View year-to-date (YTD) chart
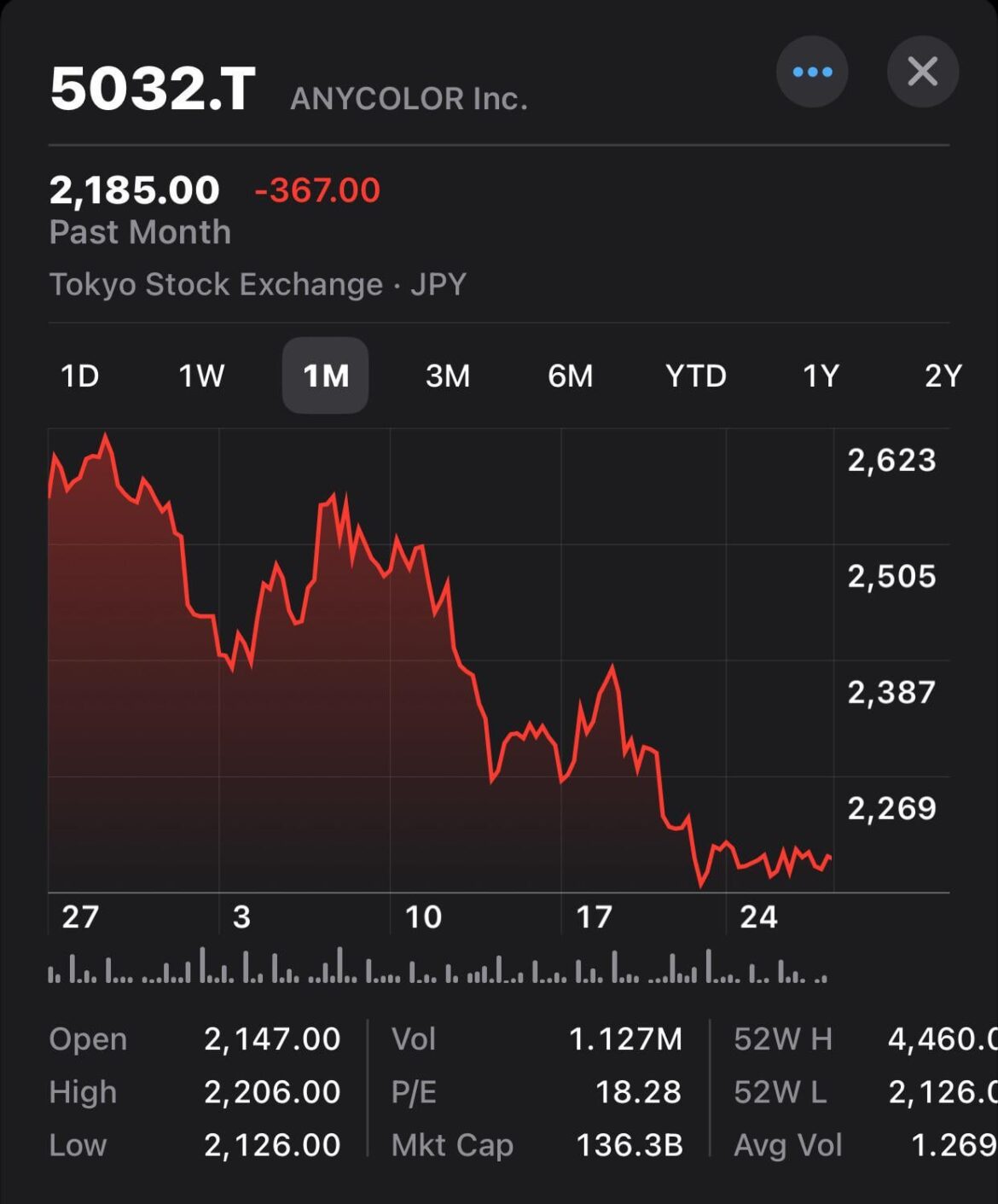998x1204 pixels. tap(696, 375)
